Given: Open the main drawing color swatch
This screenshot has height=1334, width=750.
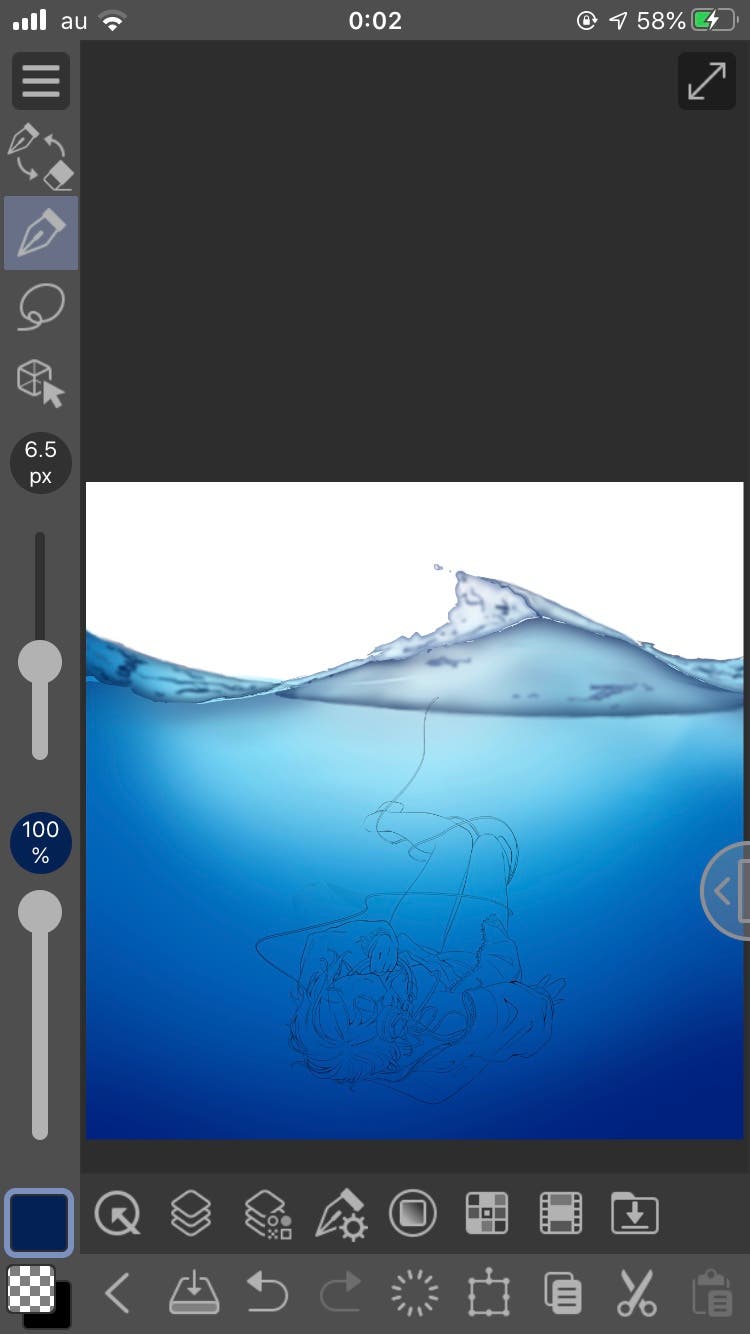Looking at the screenshot, I should tap(39, 1222).
